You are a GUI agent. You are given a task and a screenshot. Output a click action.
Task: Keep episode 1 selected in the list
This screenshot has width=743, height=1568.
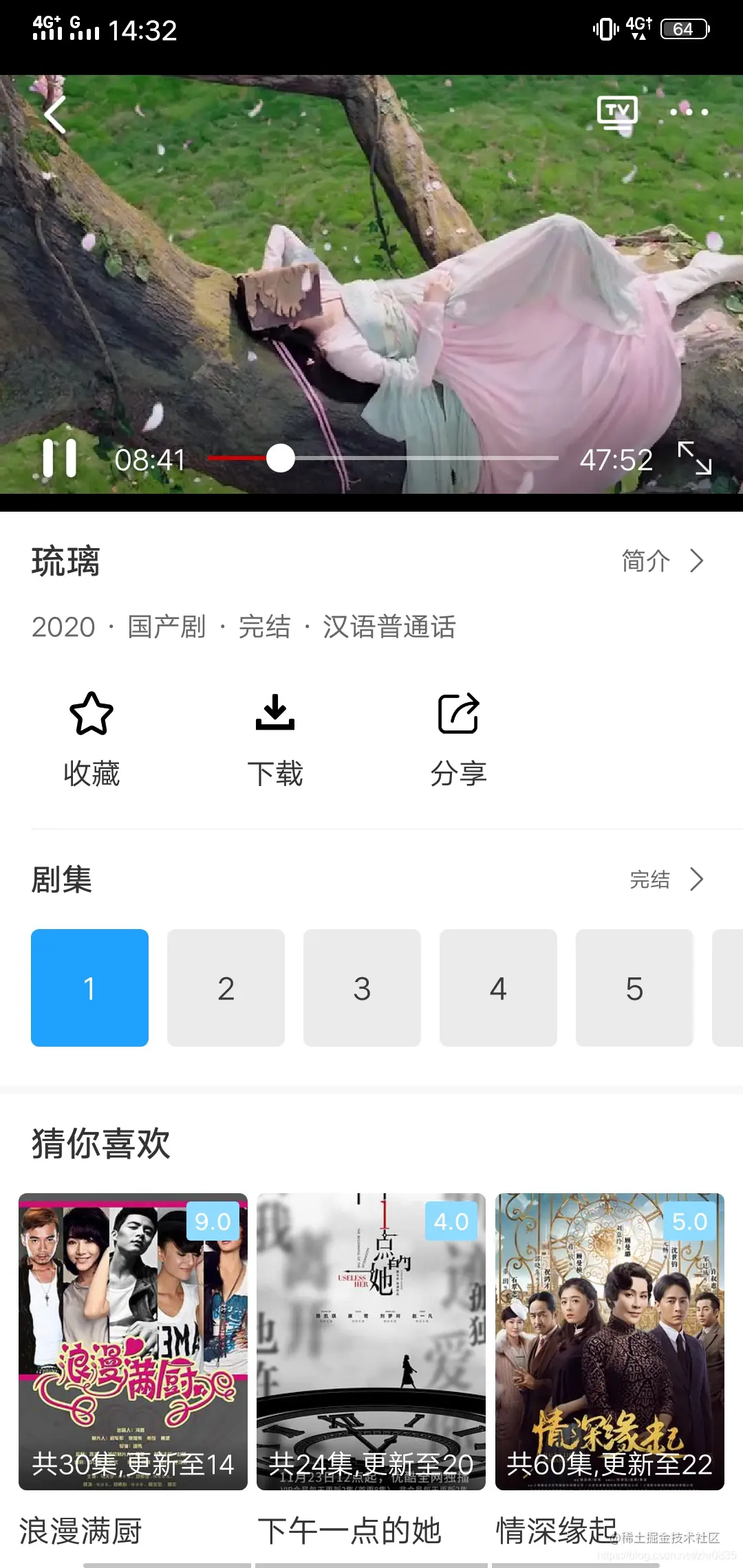click(89, 988)
